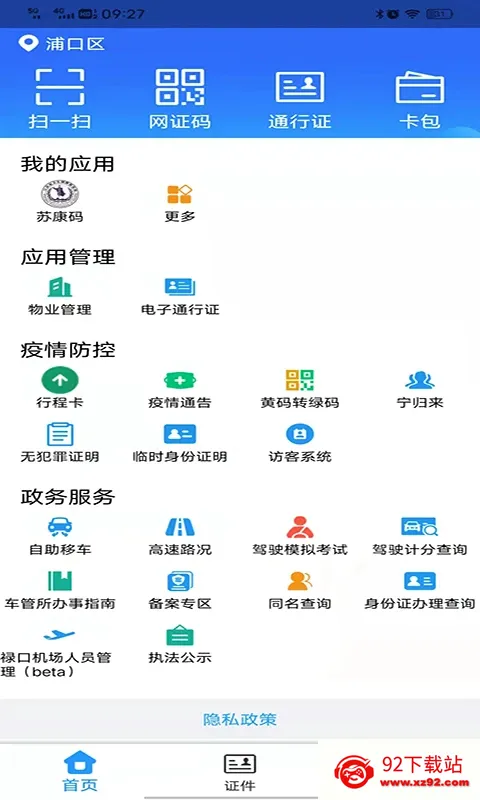The height and width of the screenshot is (800, 480).
Task: Show the 网证码 QR code
Action: pyautogui.click(x=180, y=98)
